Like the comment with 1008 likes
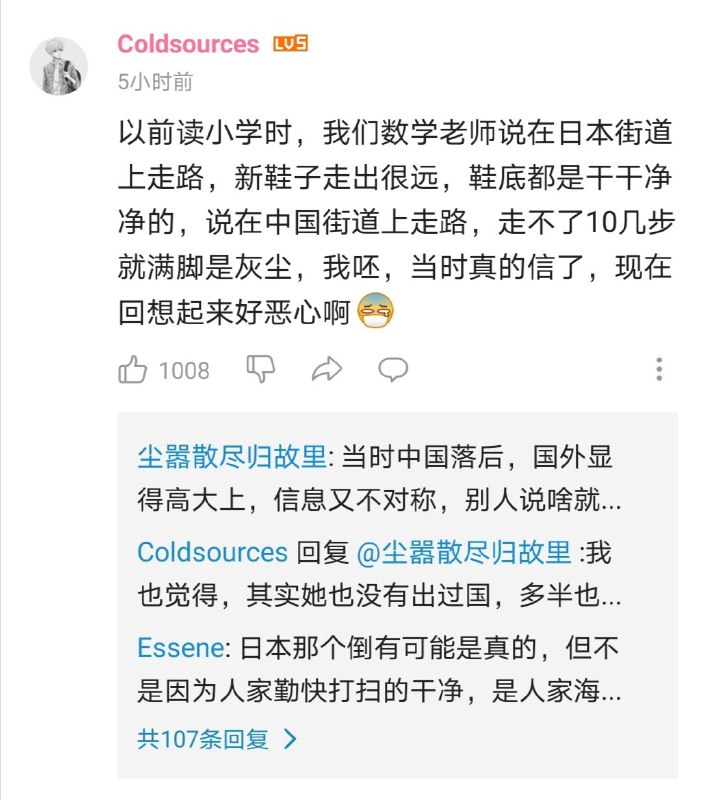 click(133, 370)
